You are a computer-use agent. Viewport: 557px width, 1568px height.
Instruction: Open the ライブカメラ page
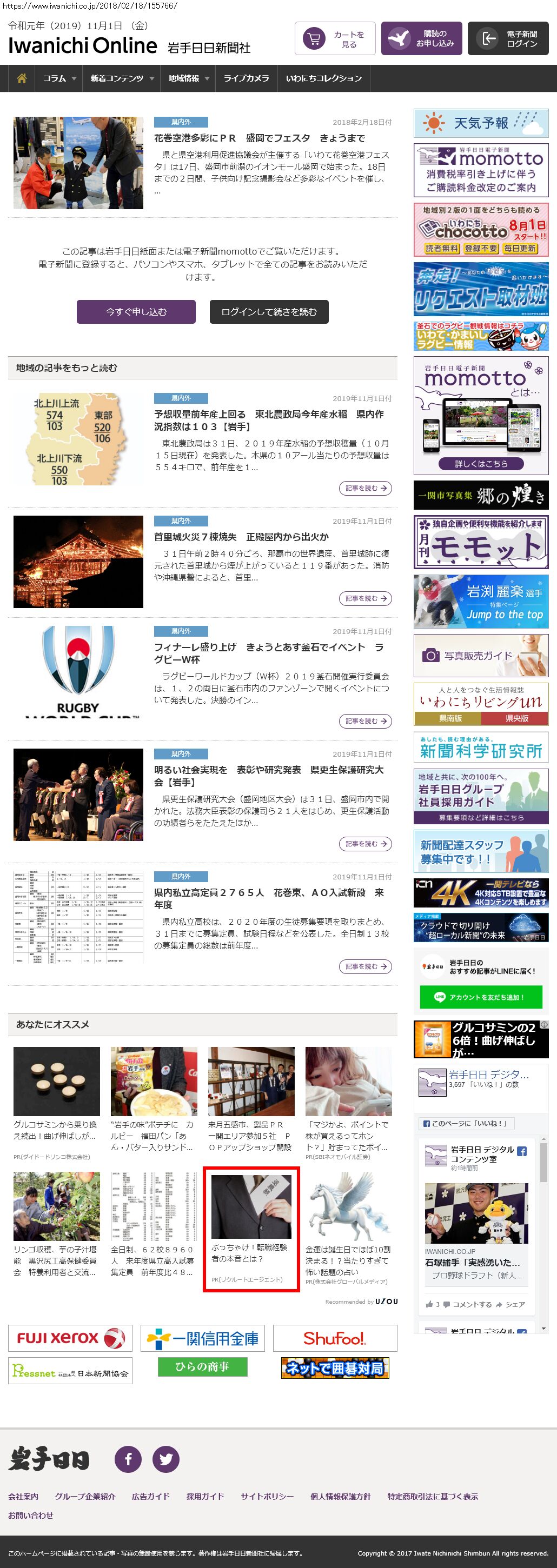point(246,78)
